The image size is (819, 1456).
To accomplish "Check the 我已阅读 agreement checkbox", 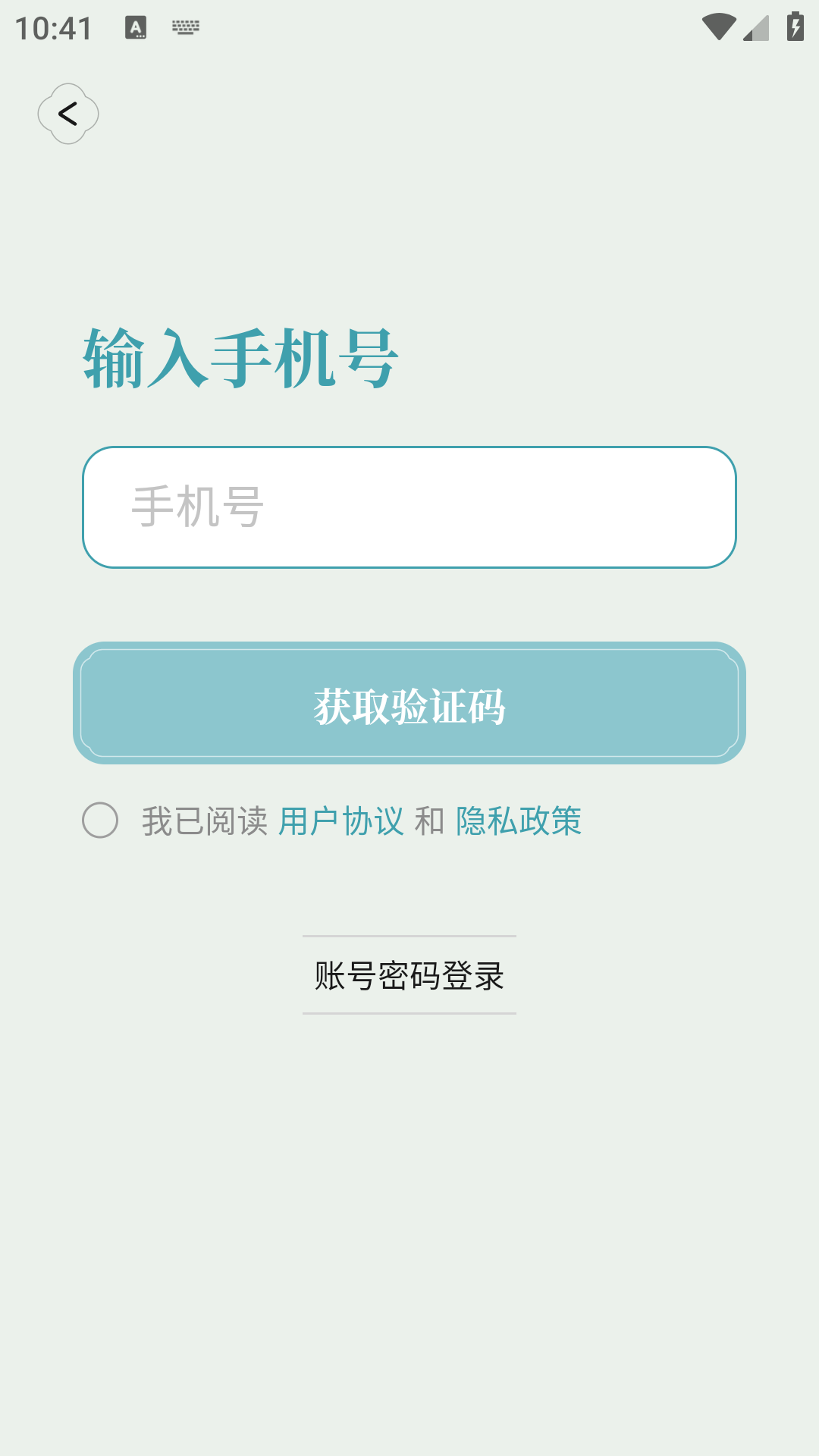I will [100, 821].
